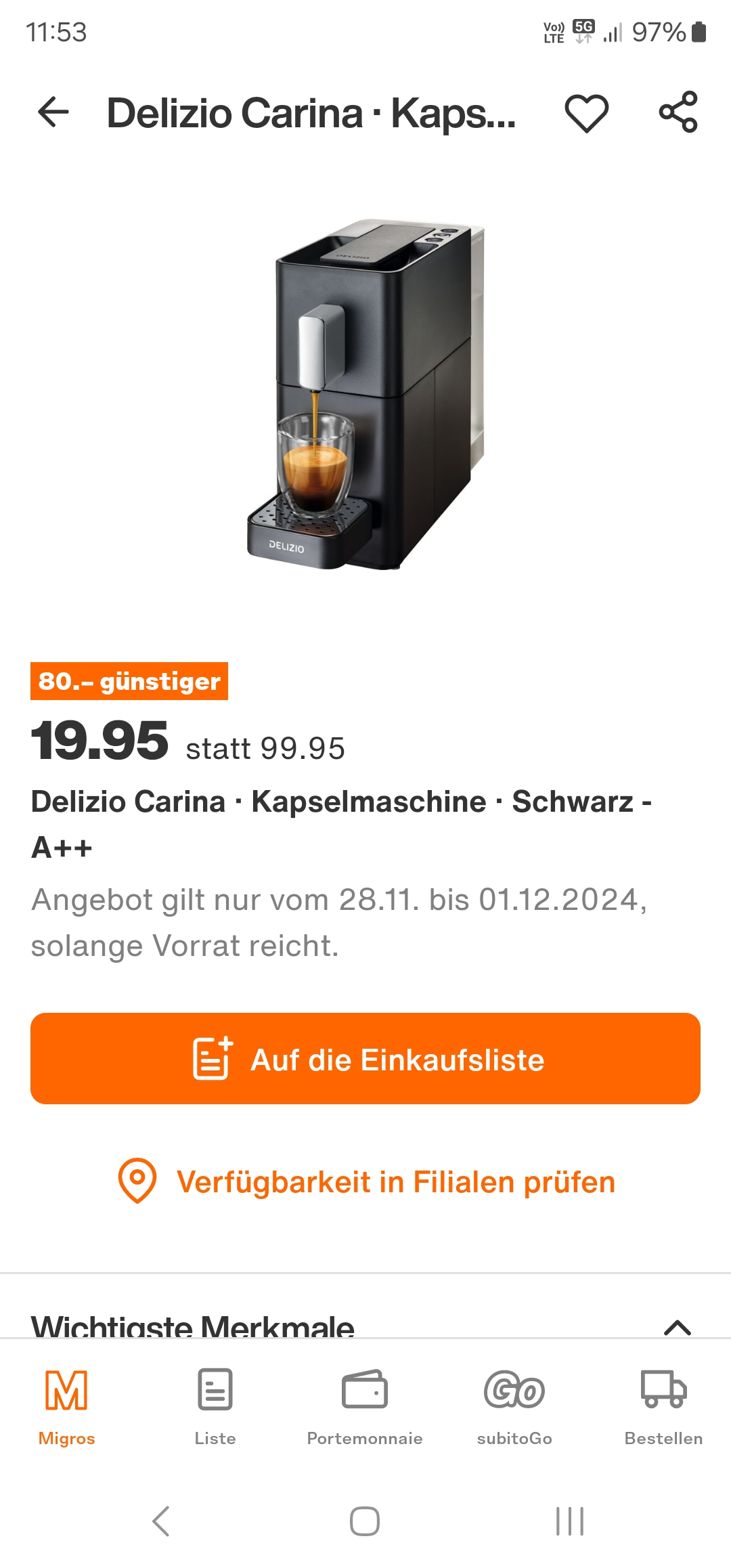Tap the system home button
731x1568 pixels.
point(365,1521)
